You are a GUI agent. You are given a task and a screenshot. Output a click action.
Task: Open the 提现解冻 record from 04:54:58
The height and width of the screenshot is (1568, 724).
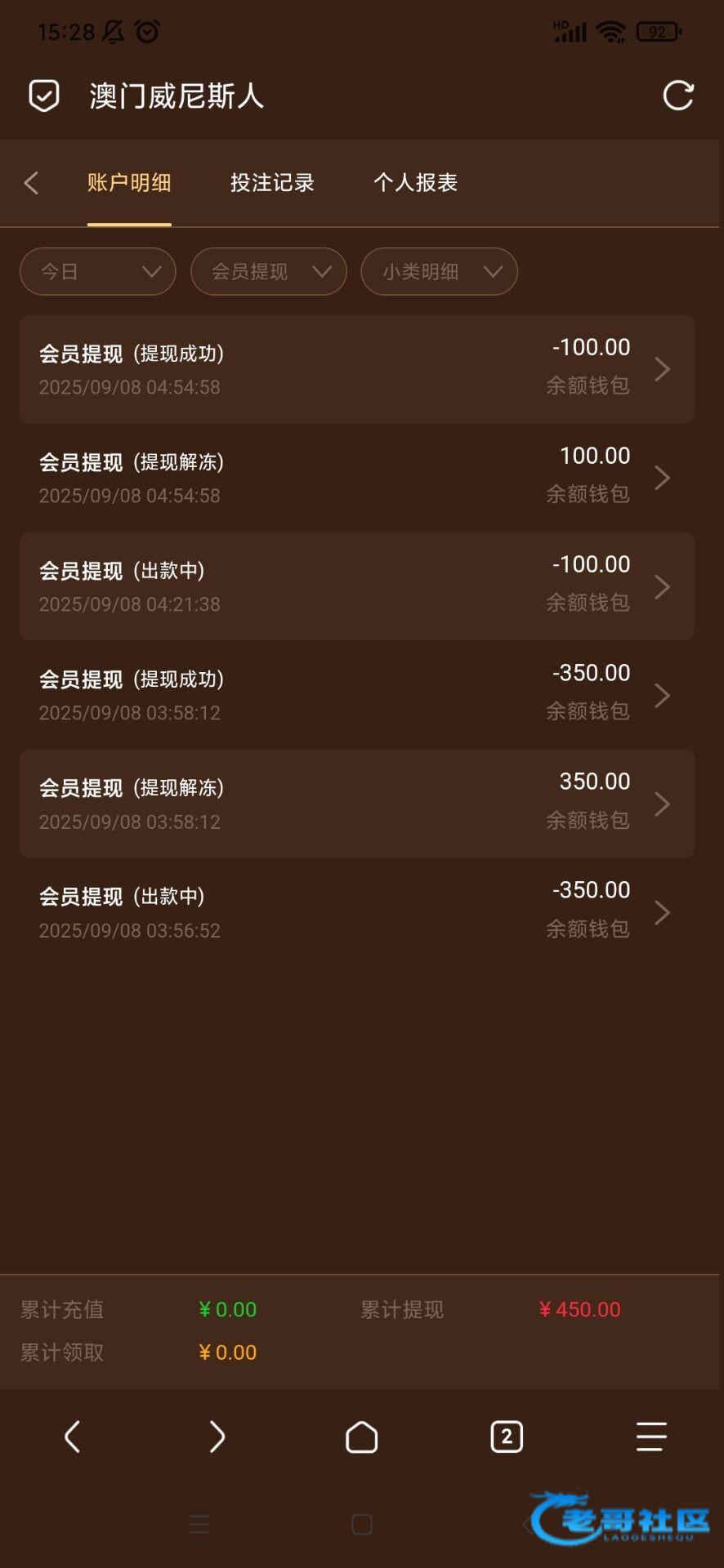357,478
